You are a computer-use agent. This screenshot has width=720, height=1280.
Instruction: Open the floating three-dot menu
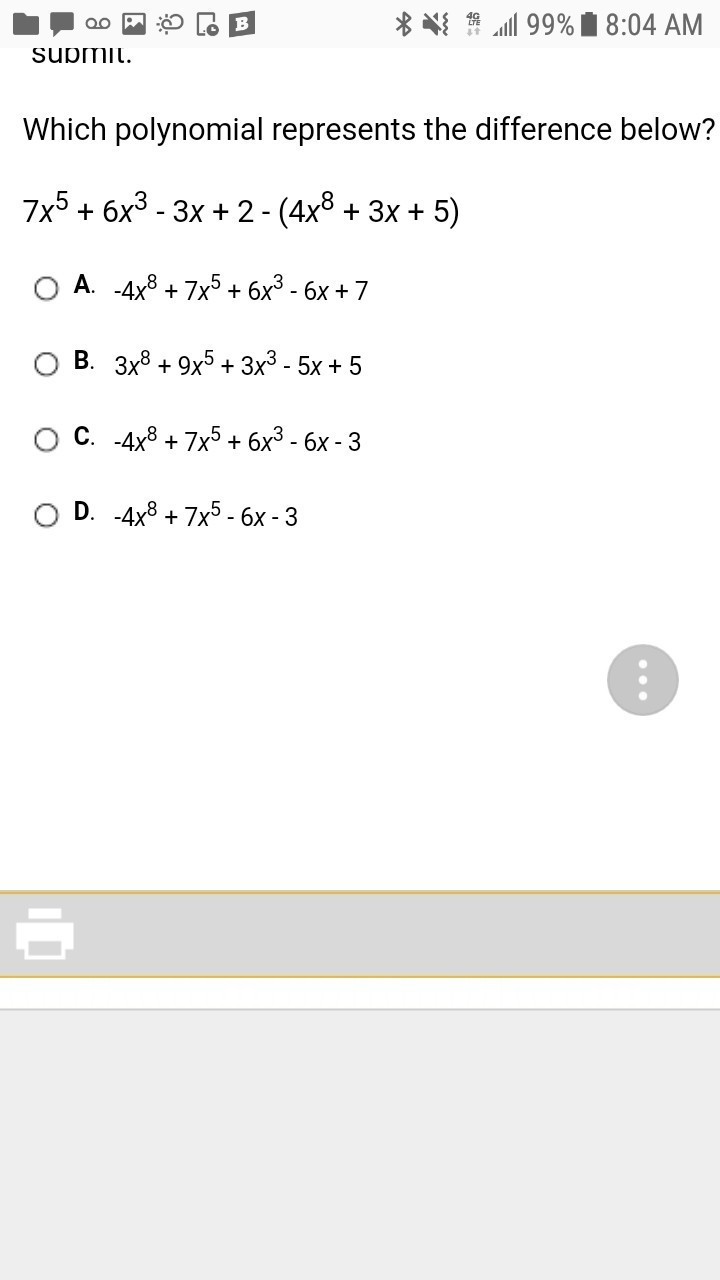[643, 680]
